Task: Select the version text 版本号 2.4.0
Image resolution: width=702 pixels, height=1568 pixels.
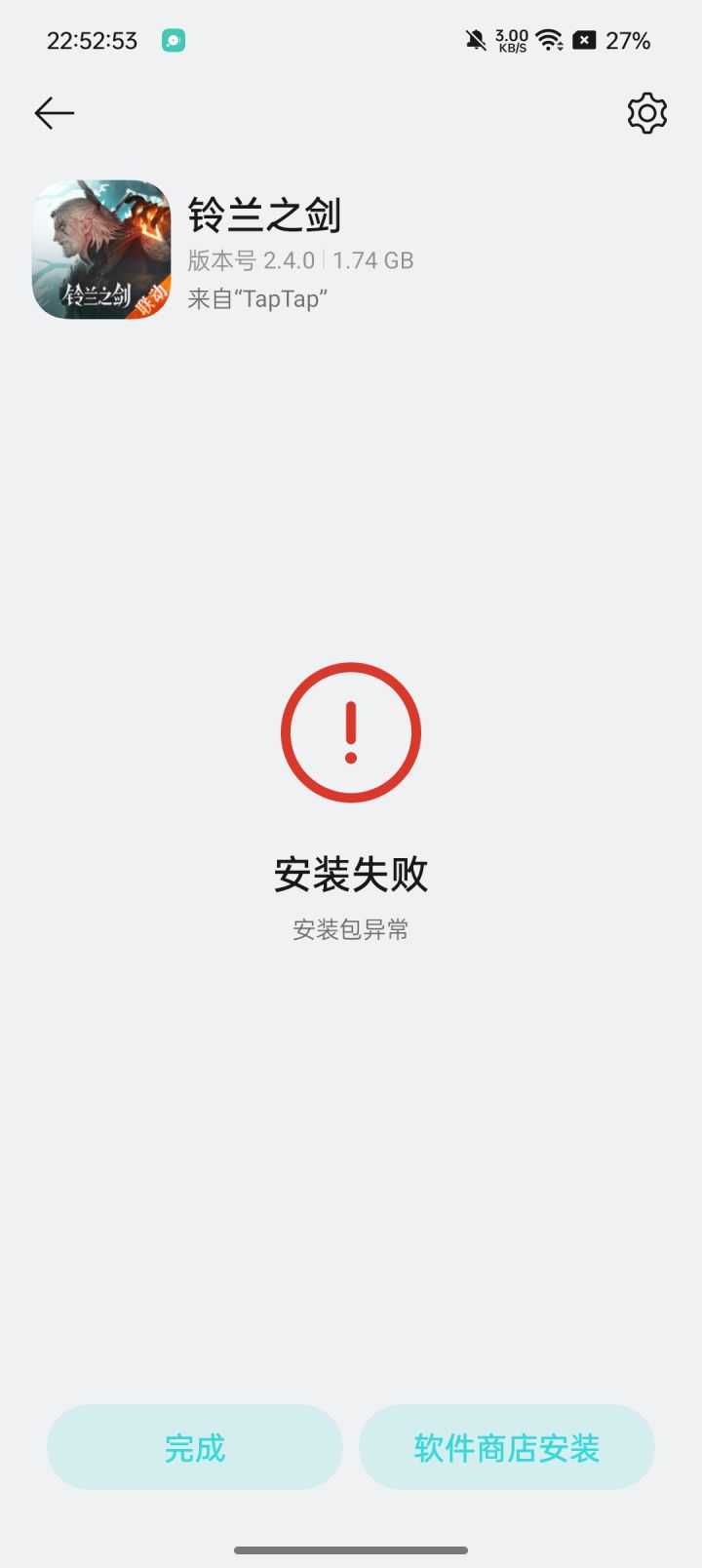Action: [255, 260]
